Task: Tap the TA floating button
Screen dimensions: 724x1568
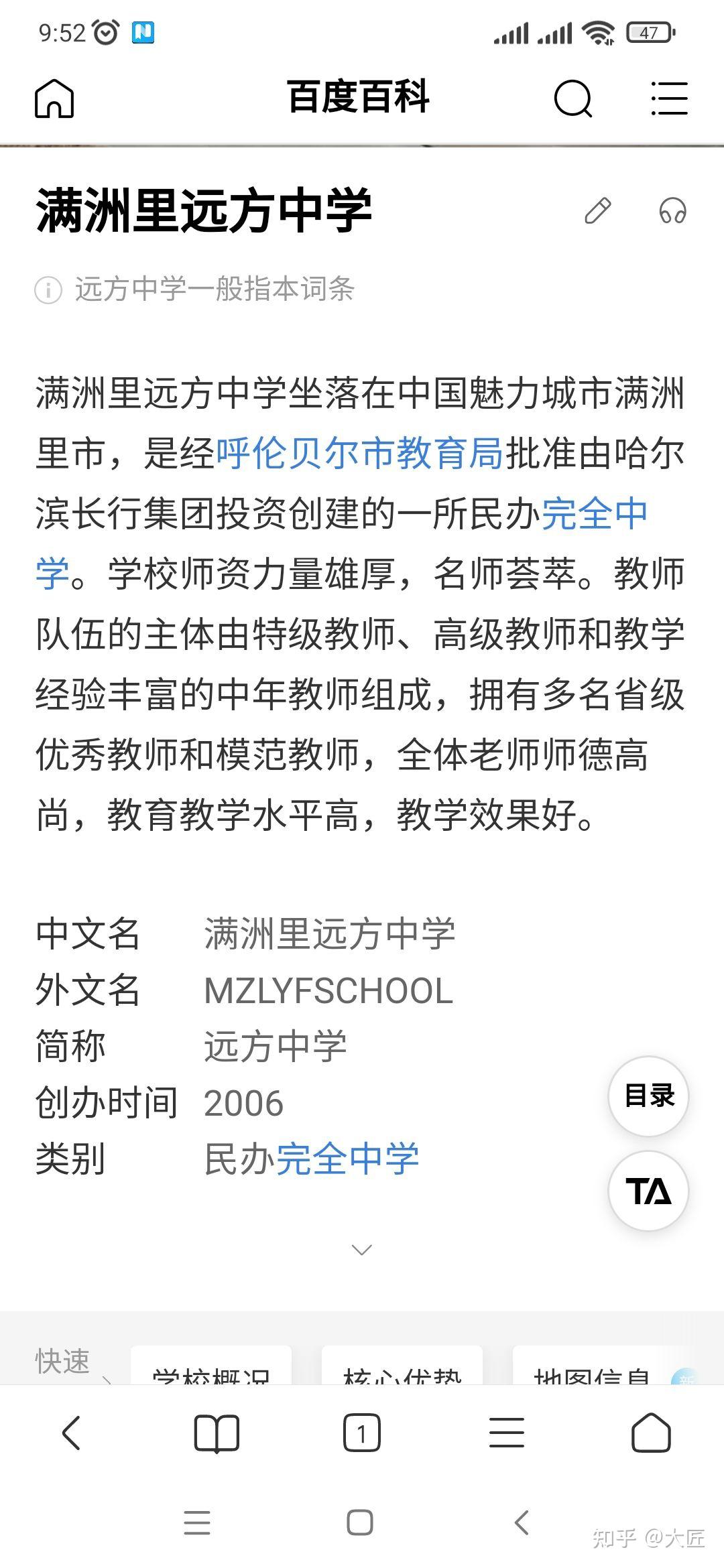Action: 648,1191
